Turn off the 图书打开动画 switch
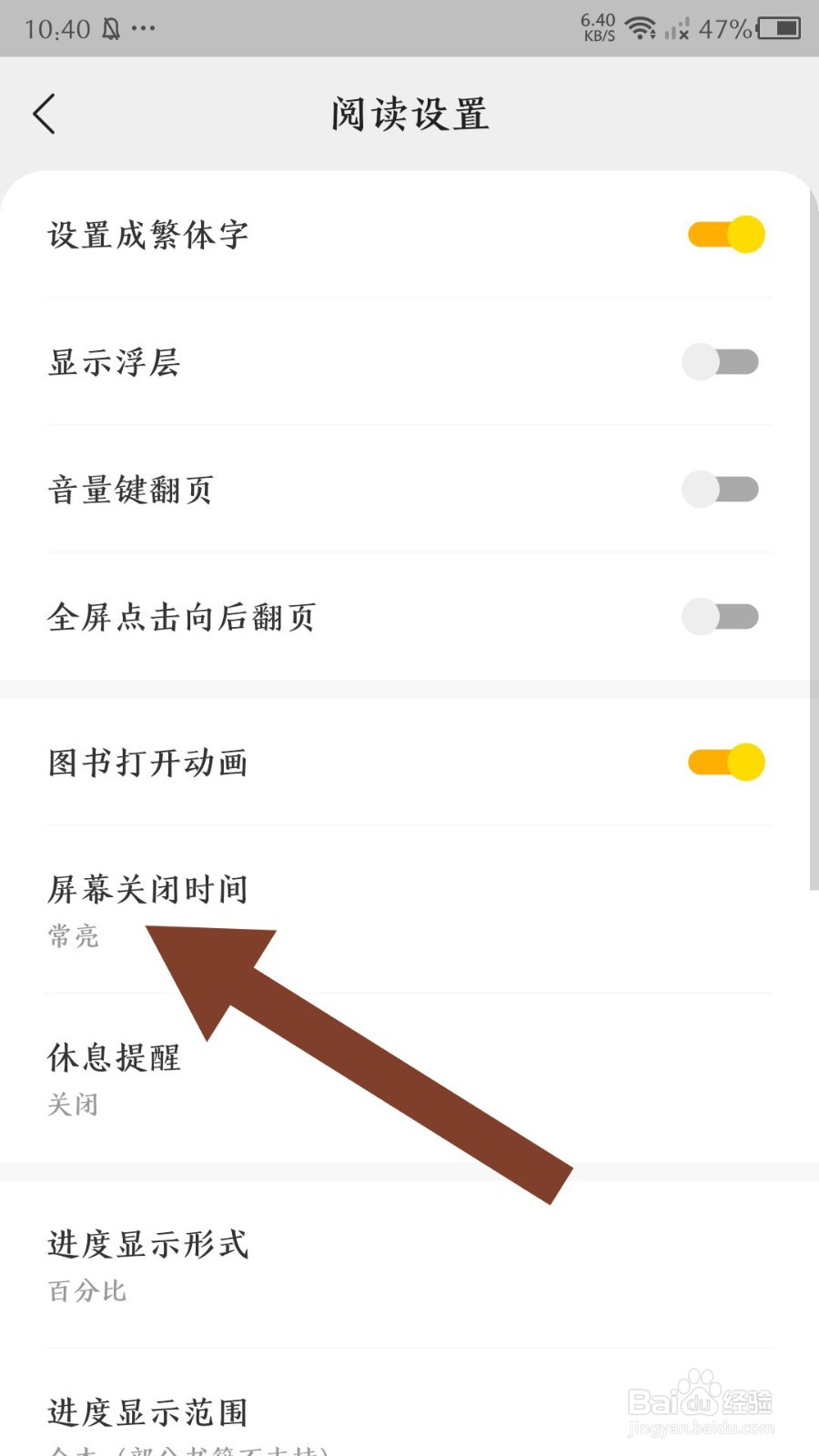This screenshot has height=1456, width=819. click(722, 762)
